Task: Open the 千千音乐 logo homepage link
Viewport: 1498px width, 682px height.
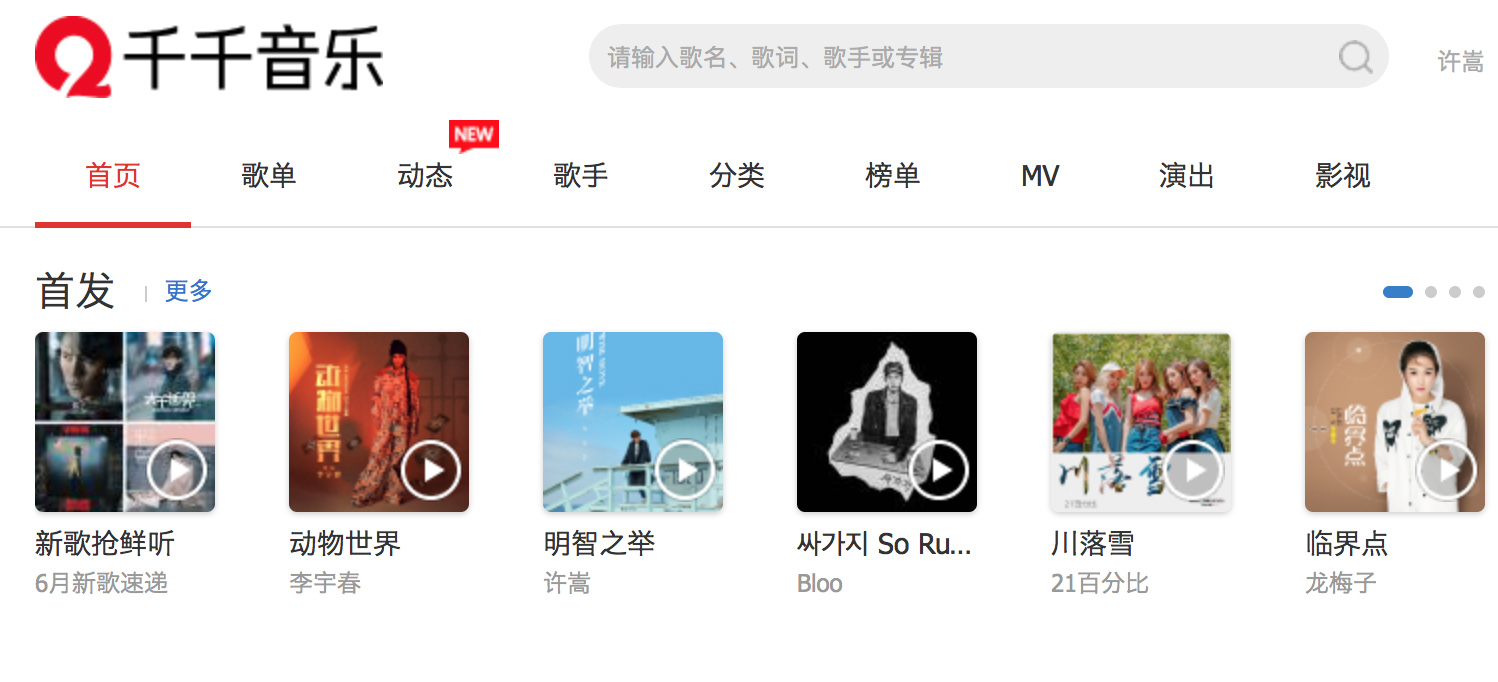Action: pyautogui.click(x=209, y=57)
